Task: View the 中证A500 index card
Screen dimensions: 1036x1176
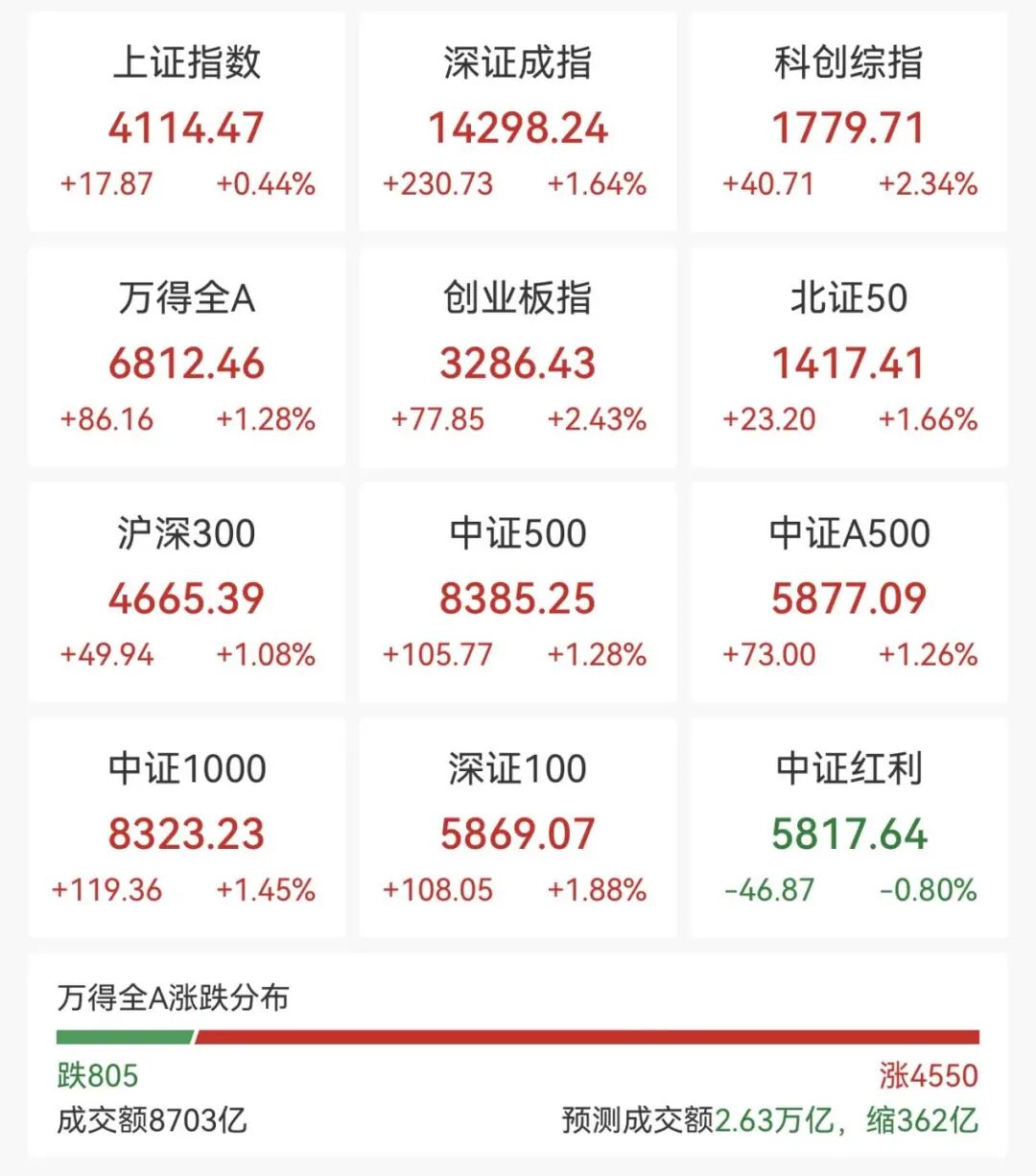Action: tap(848, 593)
